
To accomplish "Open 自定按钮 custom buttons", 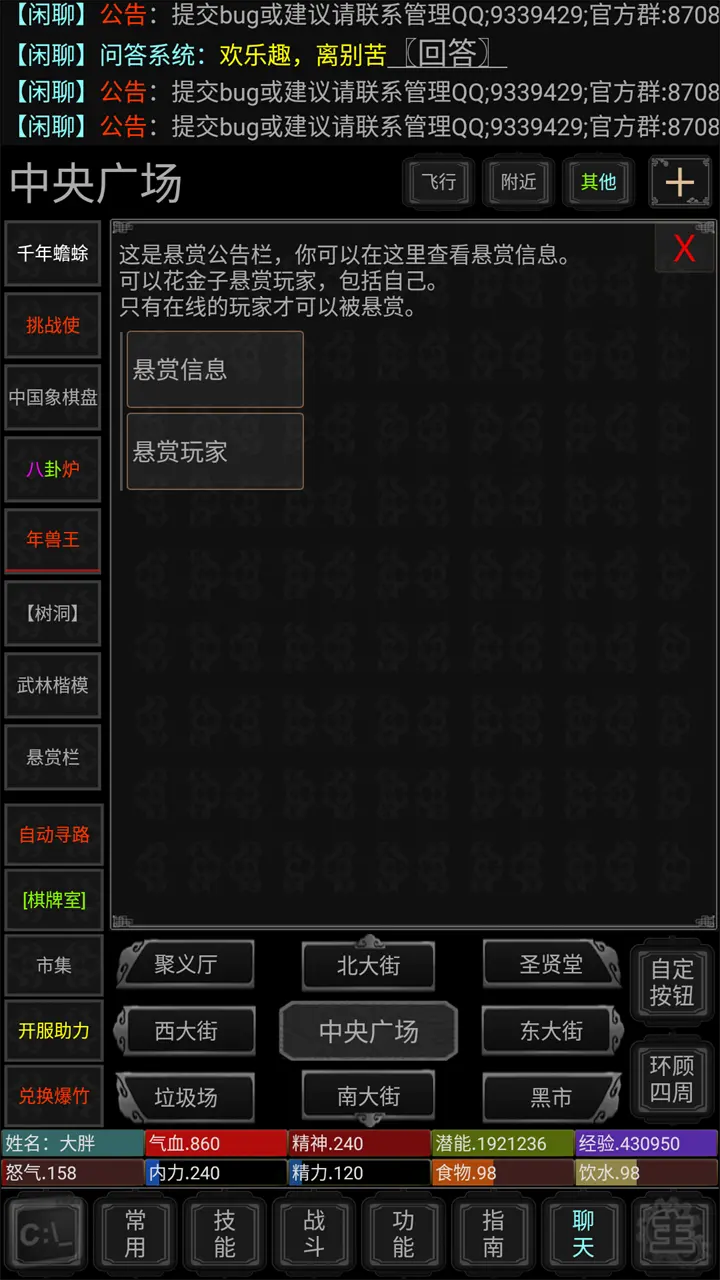I will [672, 982].
